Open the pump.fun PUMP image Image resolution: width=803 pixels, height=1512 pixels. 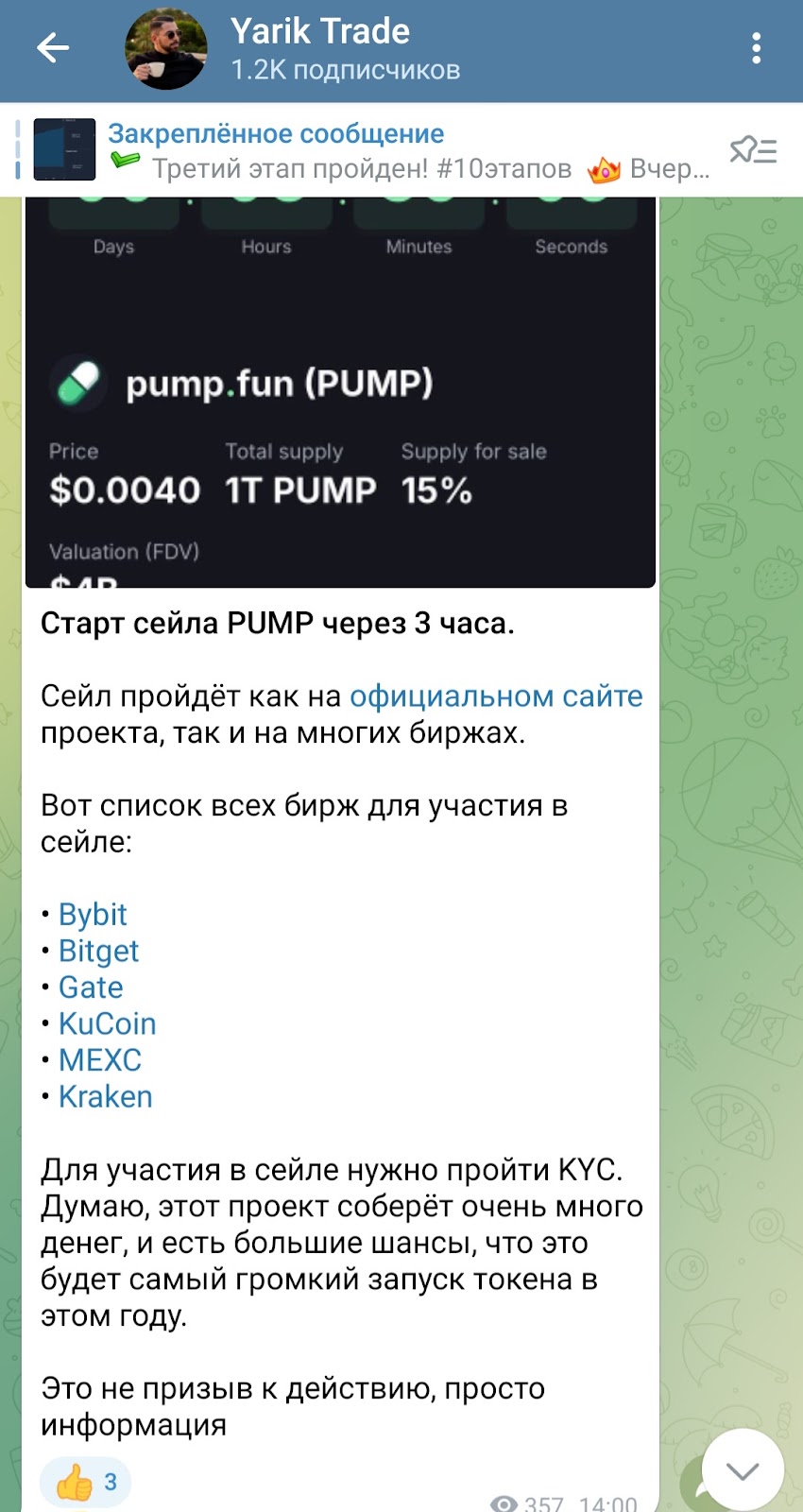(340, 392)
